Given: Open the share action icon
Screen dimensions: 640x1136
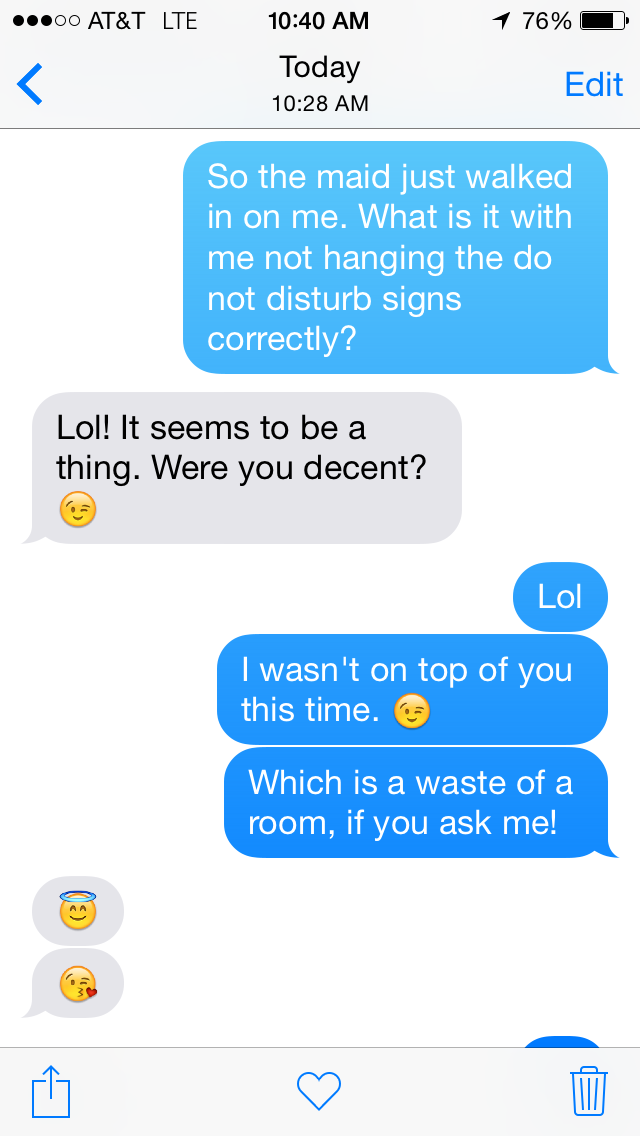Looking at the screenshot, I should click(51, 1090).
